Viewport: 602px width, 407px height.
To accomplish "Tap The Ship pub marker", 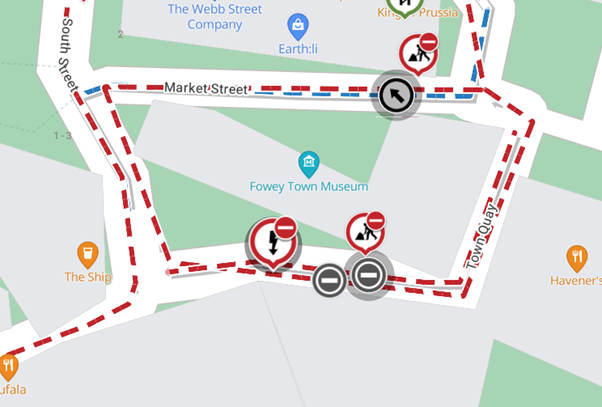I will pos(87,253).
